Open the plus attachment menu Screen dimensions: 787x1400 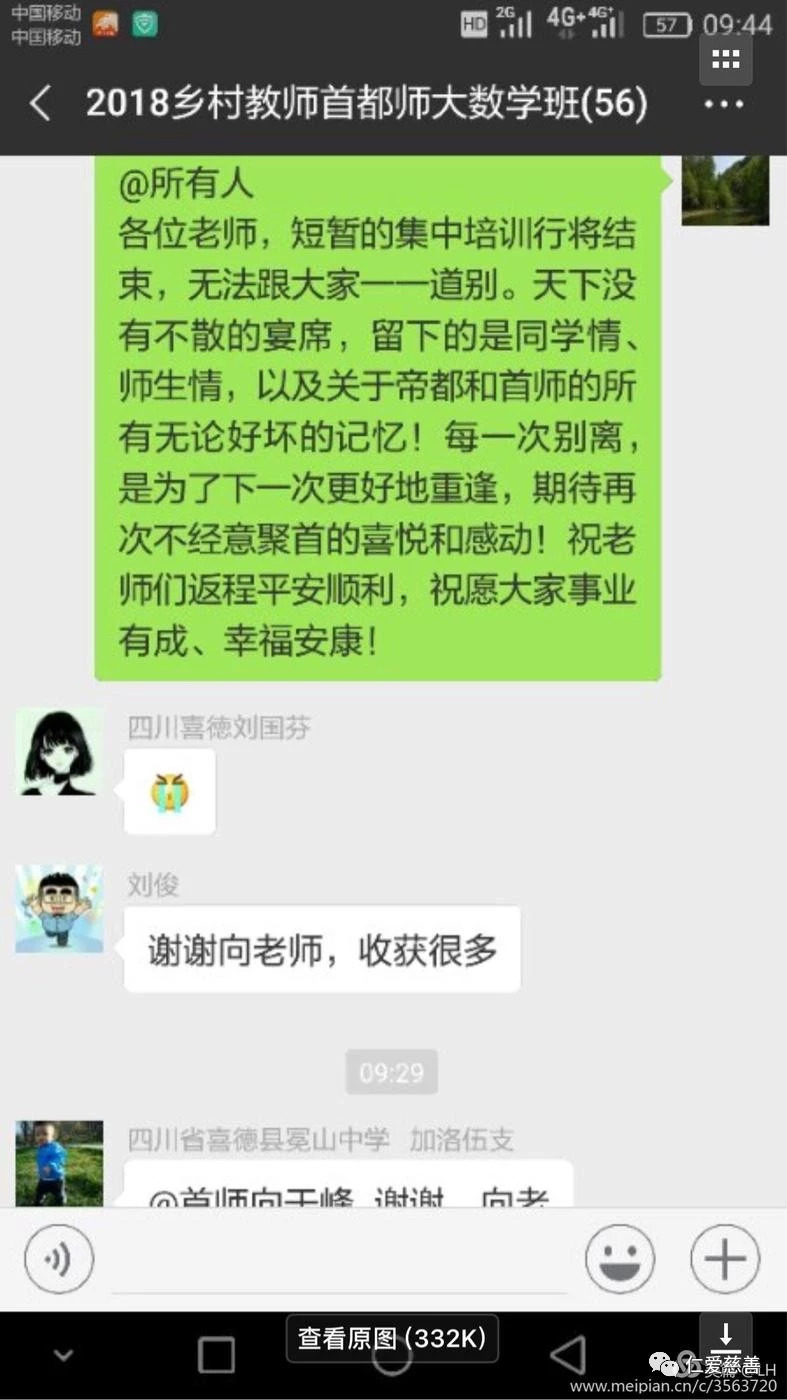pos(725,1259)
